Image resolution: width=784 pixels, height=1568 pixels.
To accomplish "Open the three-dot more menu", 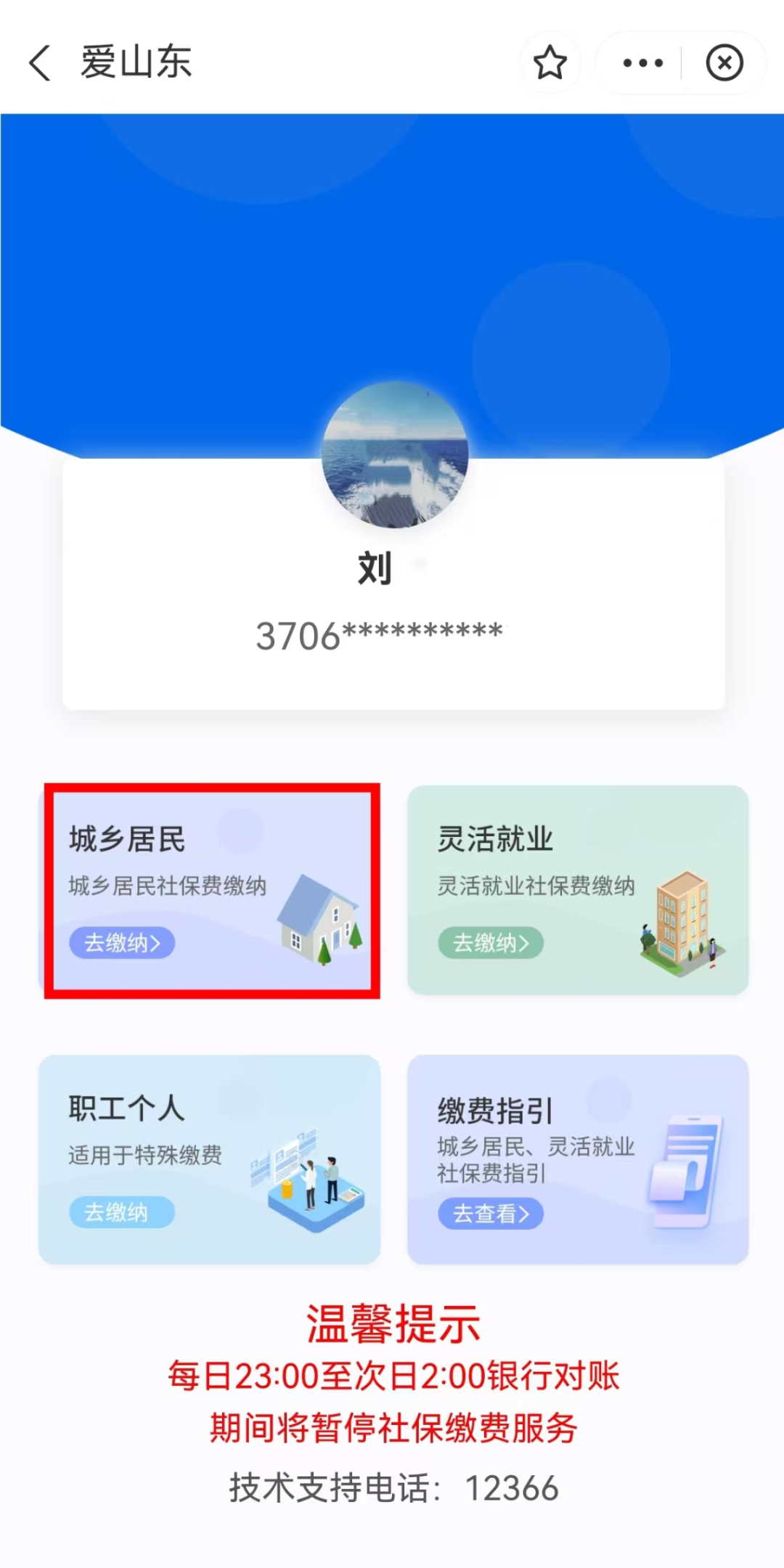I will click(642, 62).
